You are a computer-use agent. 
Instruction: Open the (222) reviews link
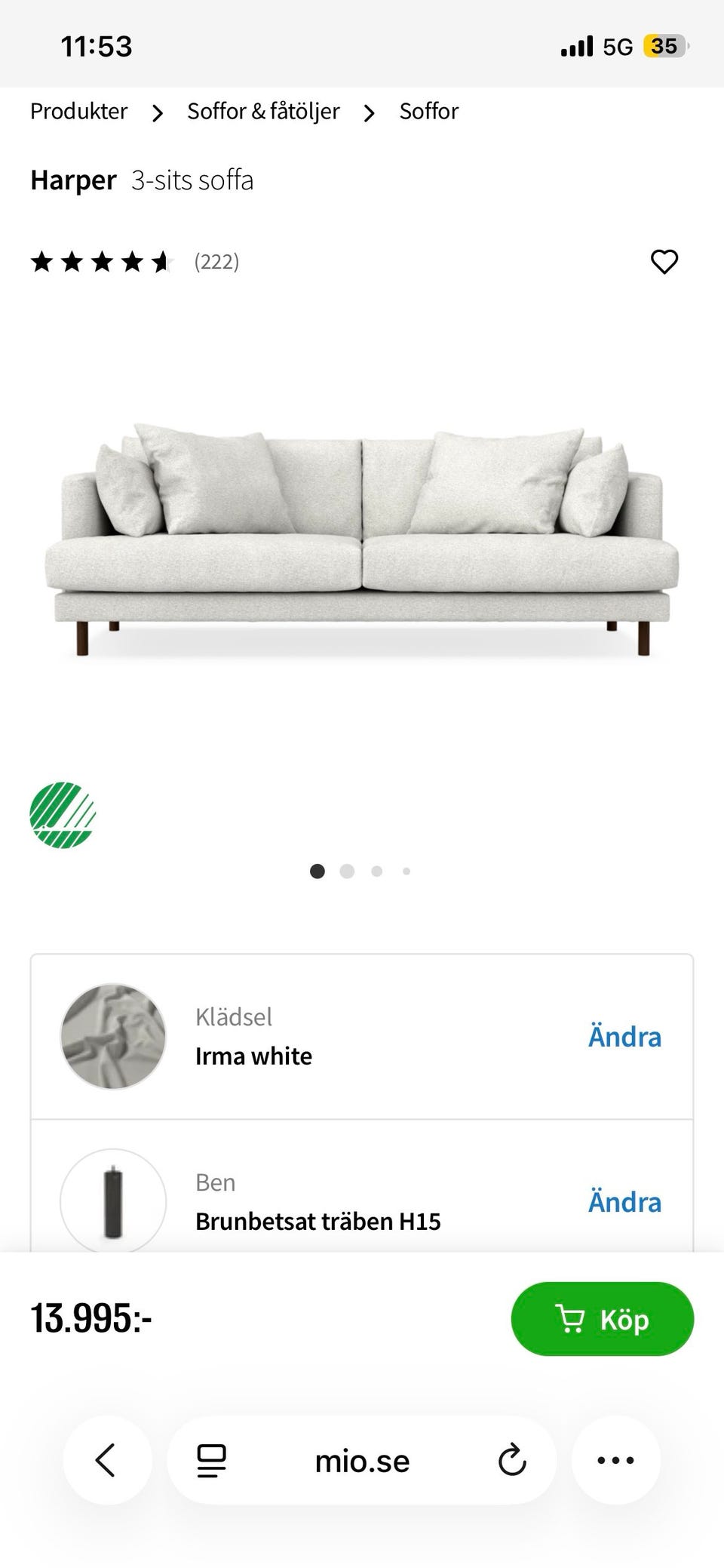[216, 262]
